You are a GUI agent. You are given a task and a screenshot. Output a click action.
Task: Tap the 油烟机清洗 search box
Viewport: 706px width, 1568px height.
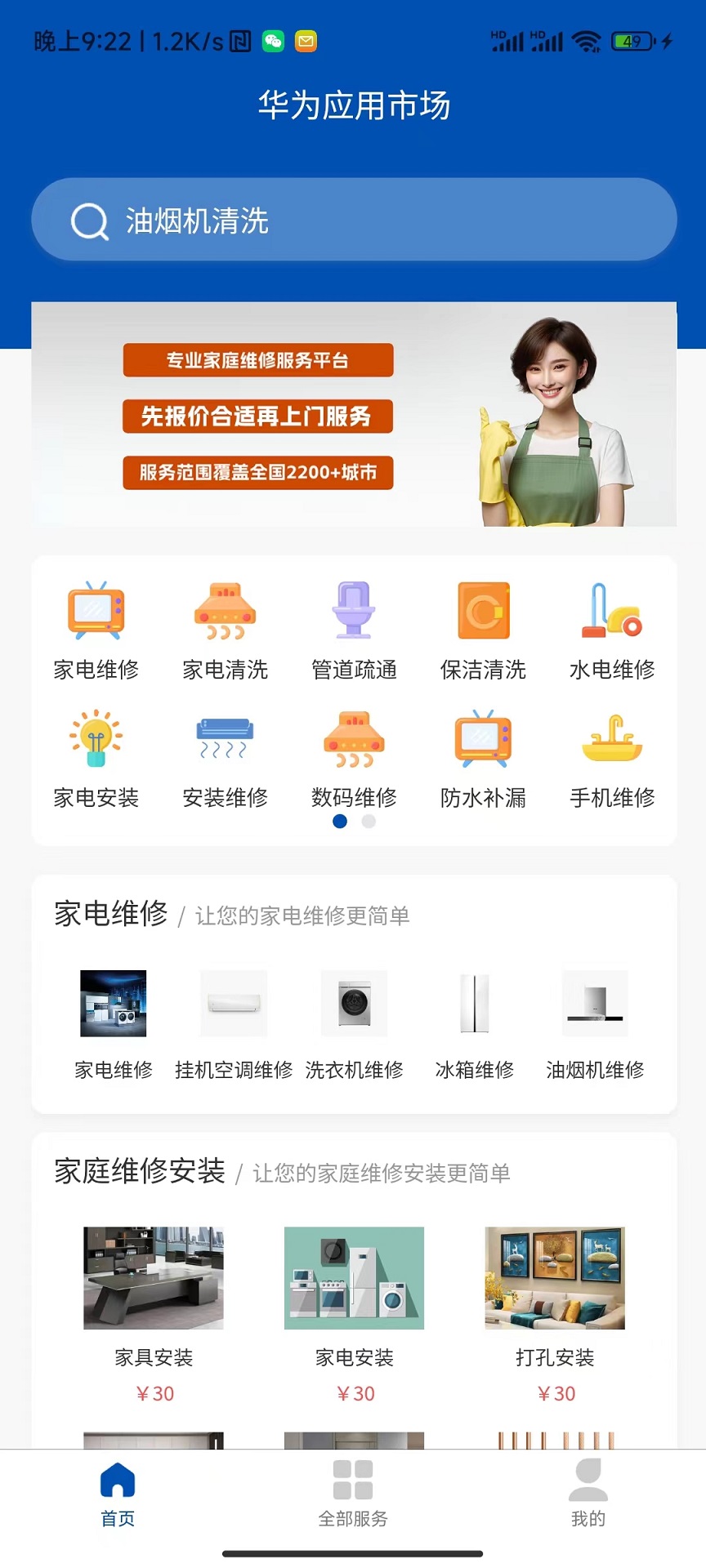(x=353, y=220)
